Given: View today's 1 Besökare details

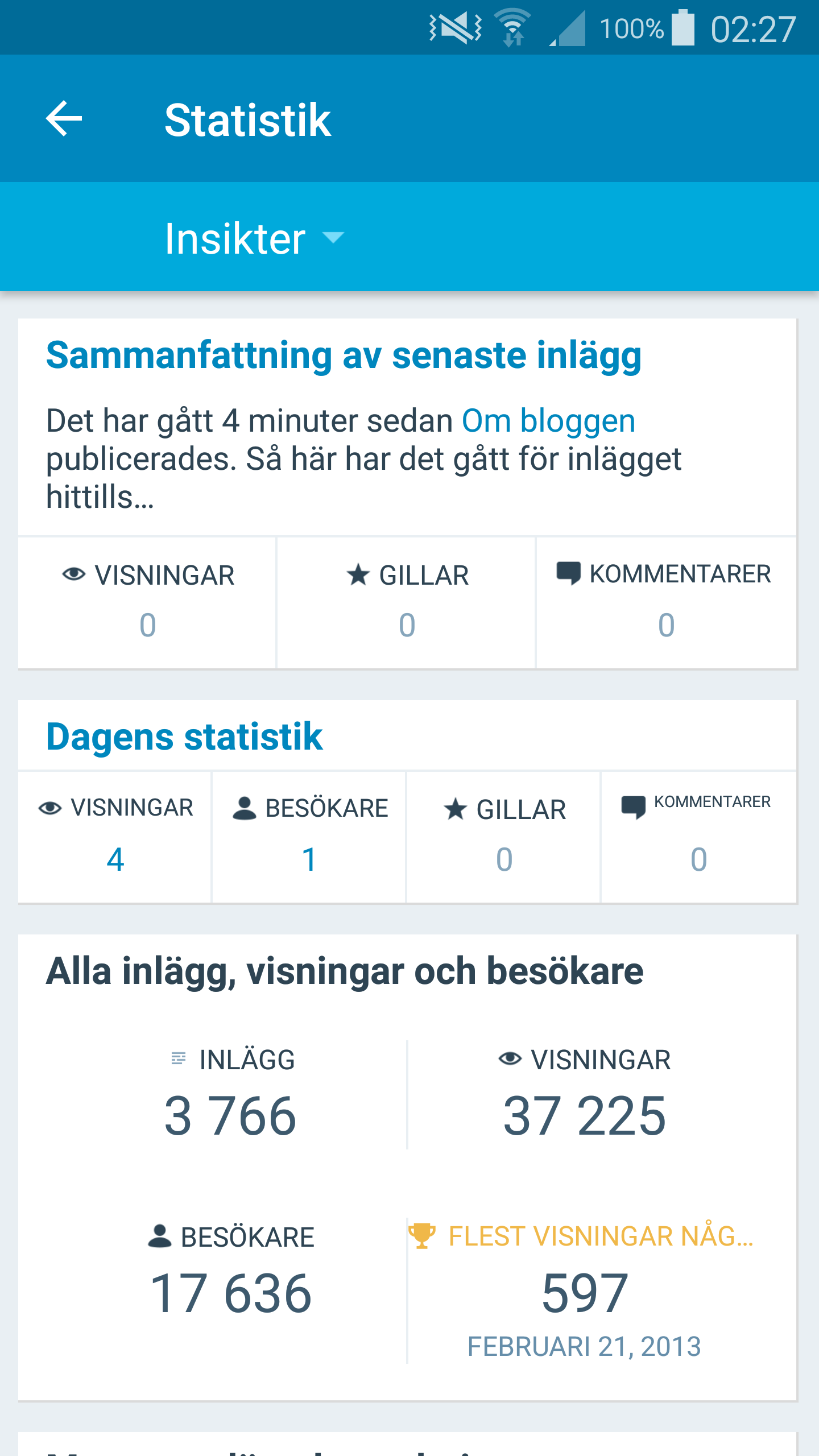Looking at the screenshot, I should [x=309, y=837].
